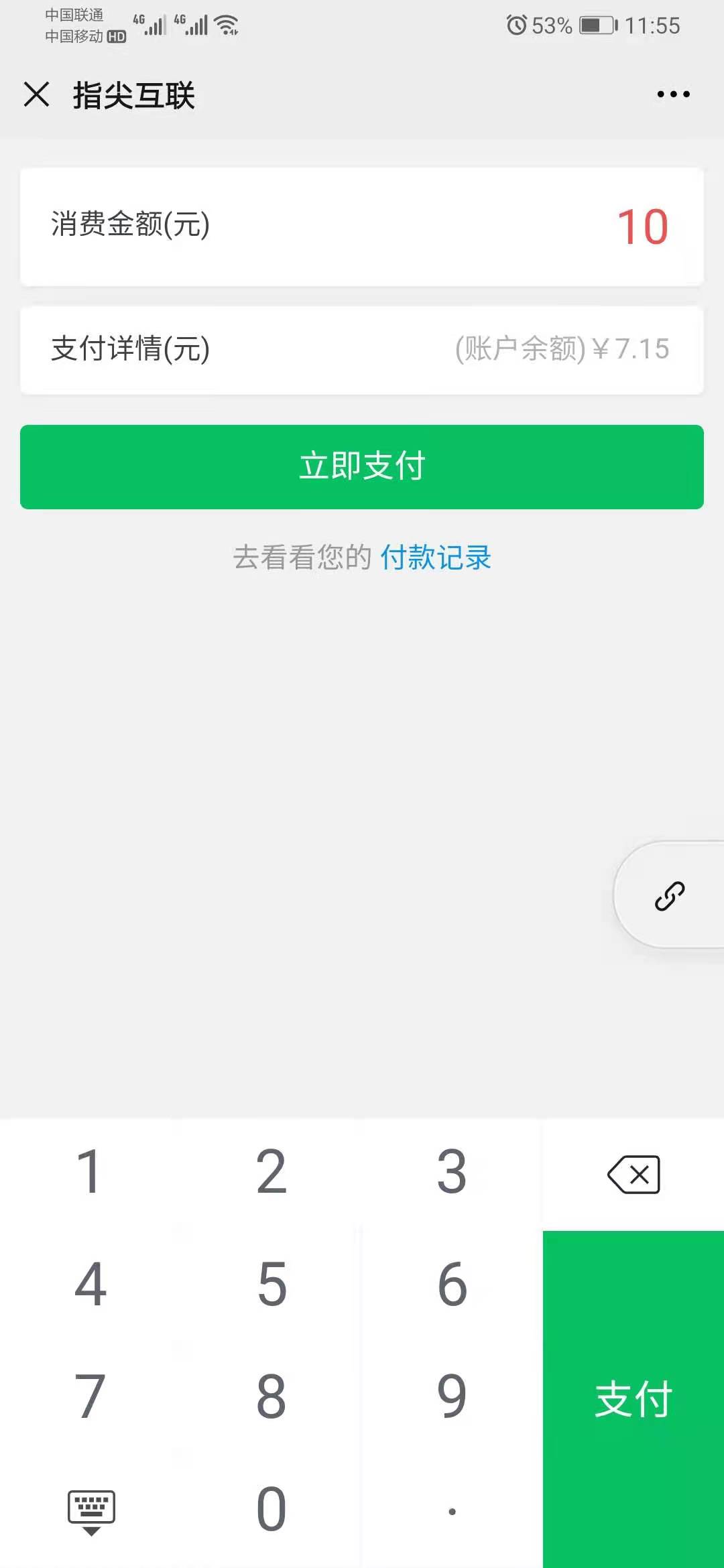The width and height of the screenshot is (724, 1568).
Task: Enter digit 6 on the keypad
Action: [452, 1286]
